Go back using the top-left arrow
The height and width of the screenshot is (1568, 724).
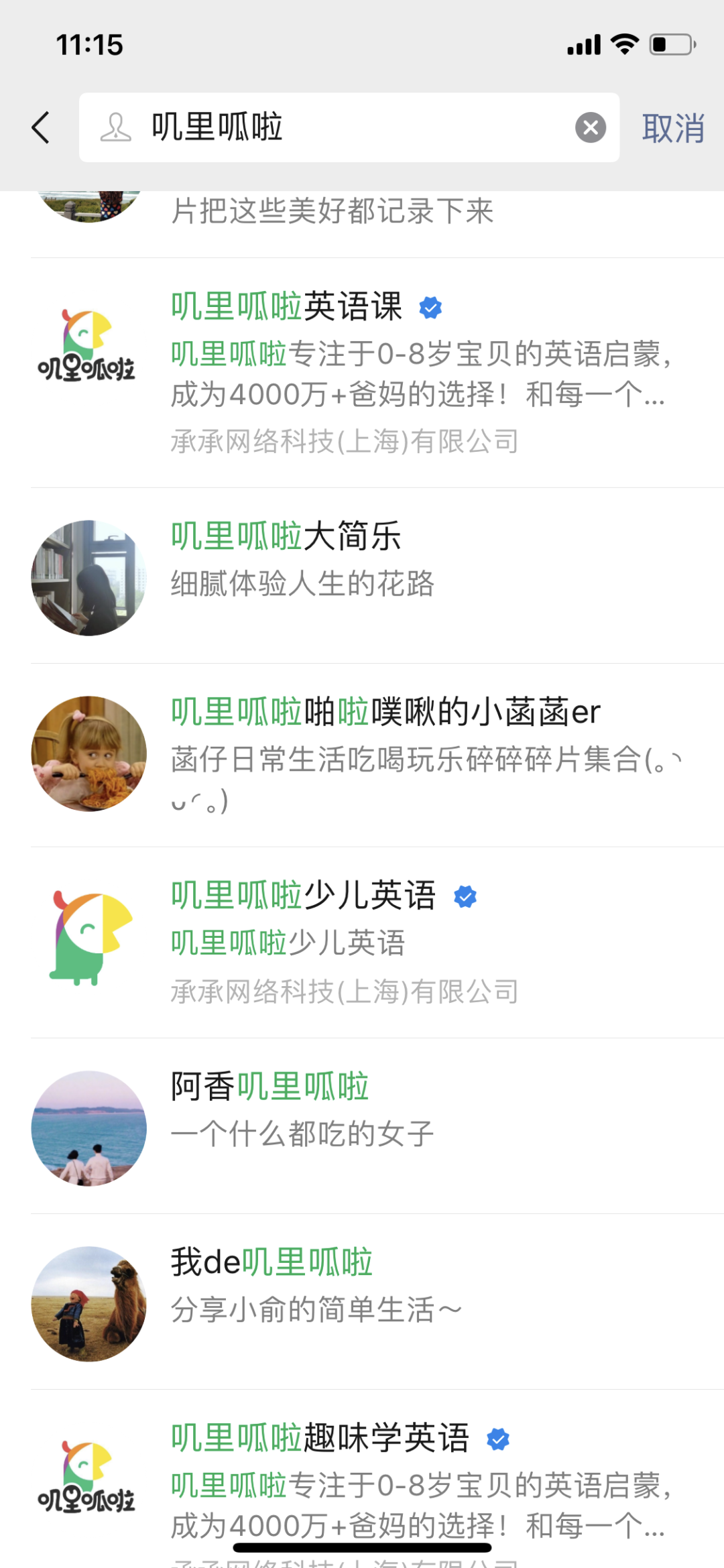(42, 127)
